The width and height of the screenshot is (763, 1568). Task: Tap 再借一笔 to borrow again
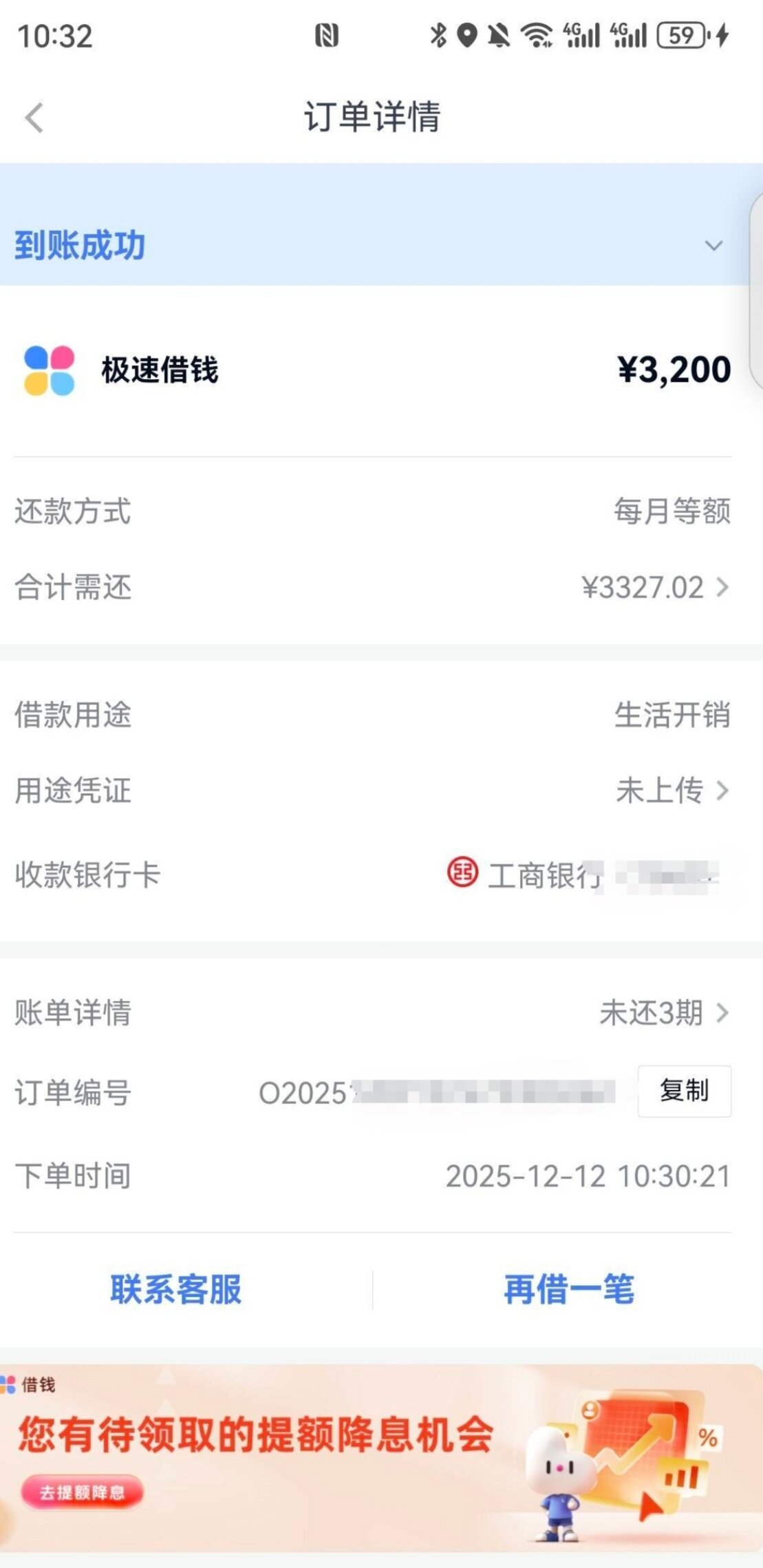[569, 1289]
